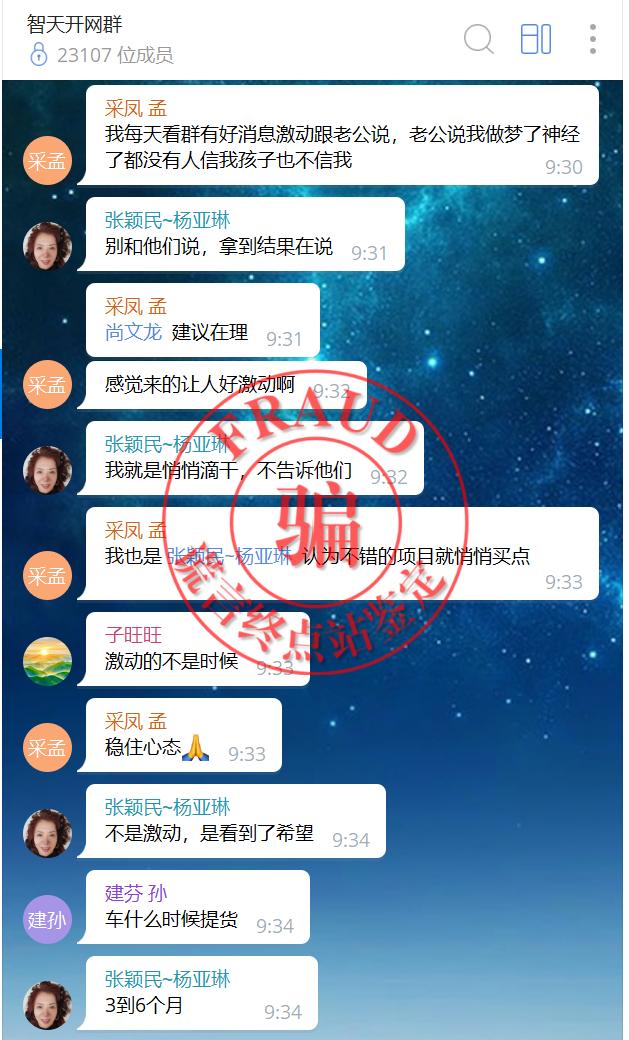
Task: Search messages in this group
Action: 479,39
